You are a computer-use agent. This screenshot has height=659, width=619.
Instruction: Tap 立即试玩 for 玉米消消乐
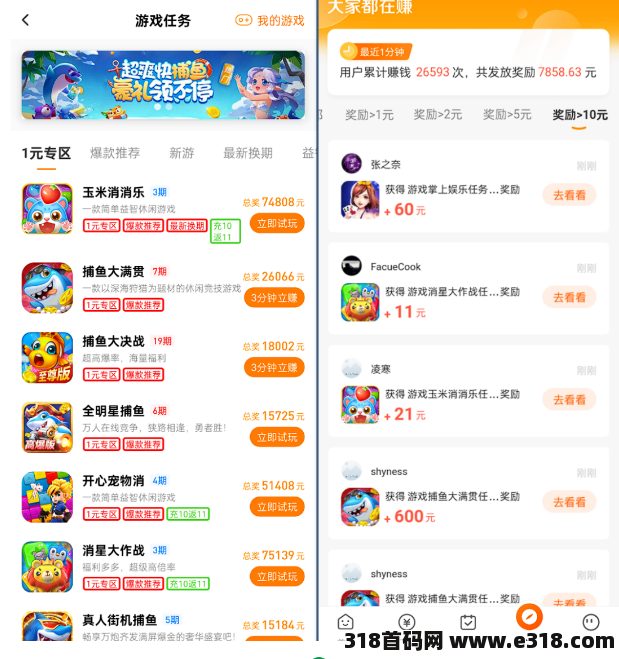(276, 223)
